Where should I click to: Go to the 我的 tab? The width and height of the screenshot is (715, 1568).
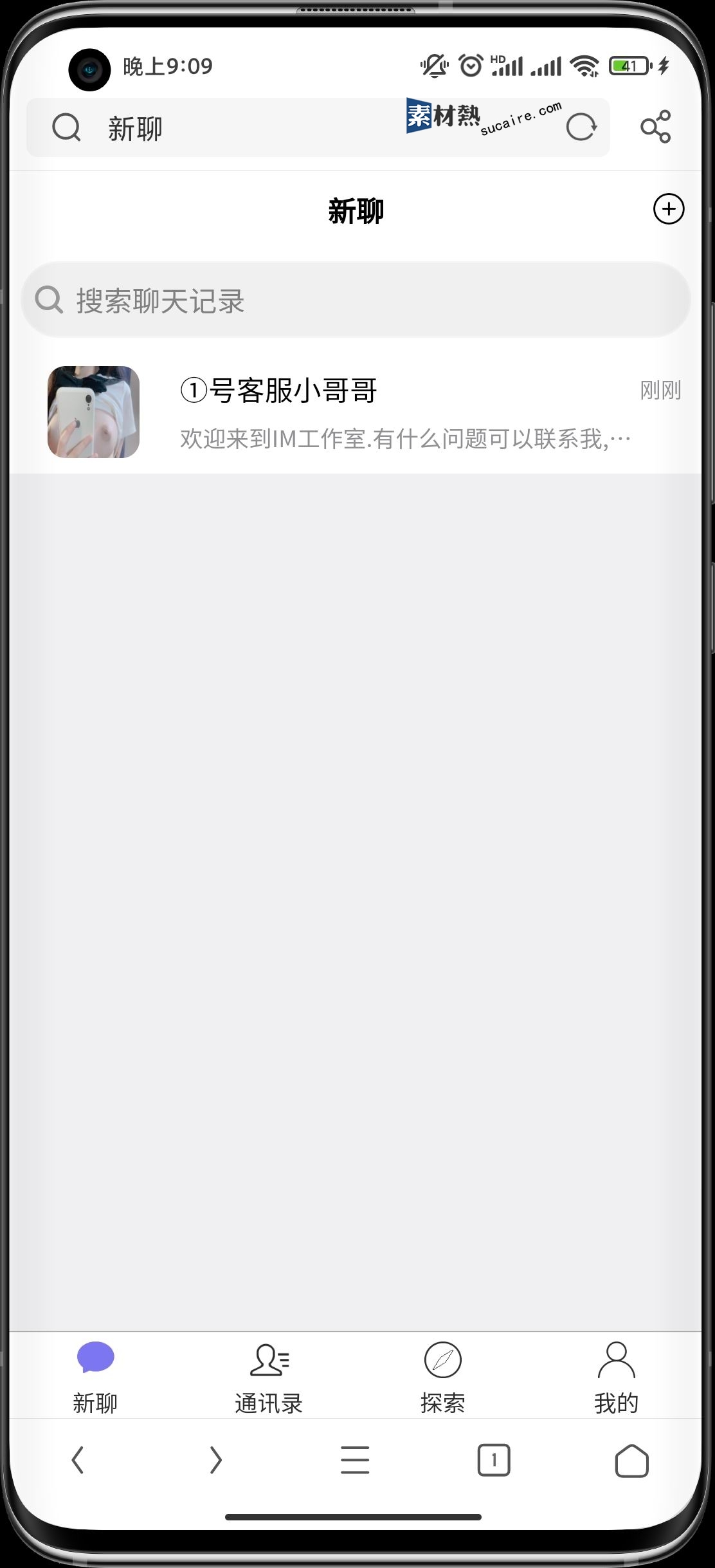(616, 1378)
